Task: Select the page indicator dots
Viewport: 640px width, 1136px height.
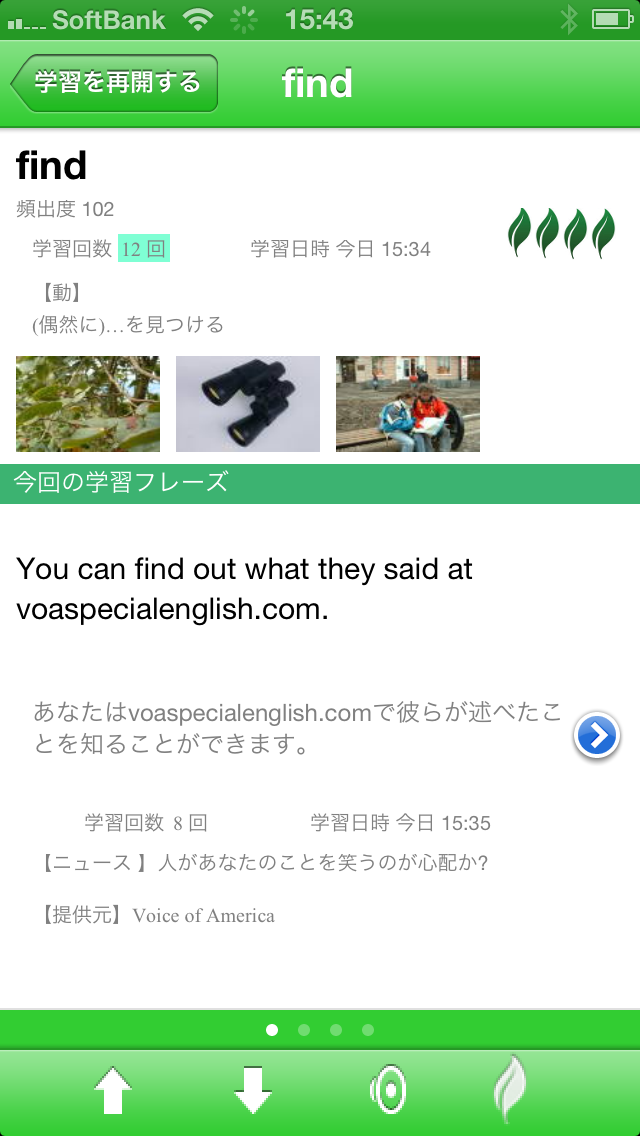Action: point(320,1030)
